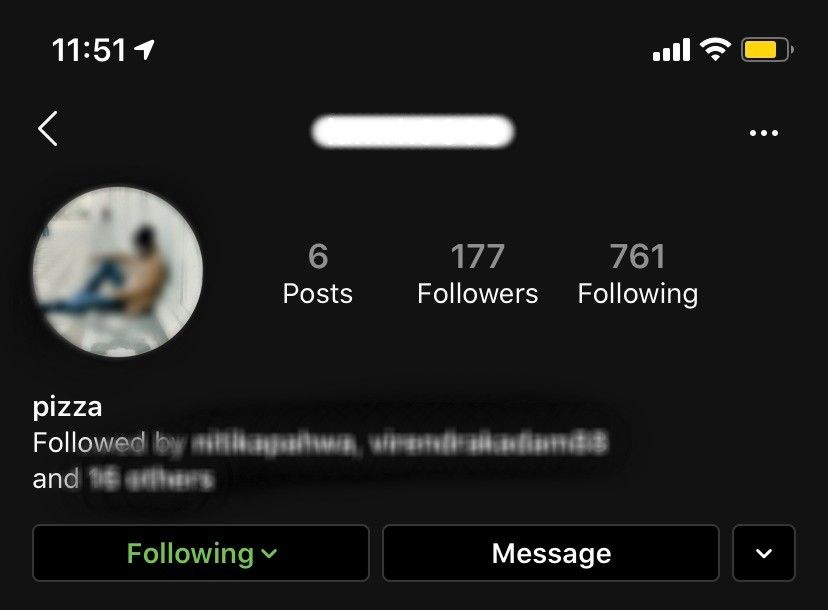Open the Following dropdown button
The height and width of the screenshot is (610, 828).
(201, 553)
